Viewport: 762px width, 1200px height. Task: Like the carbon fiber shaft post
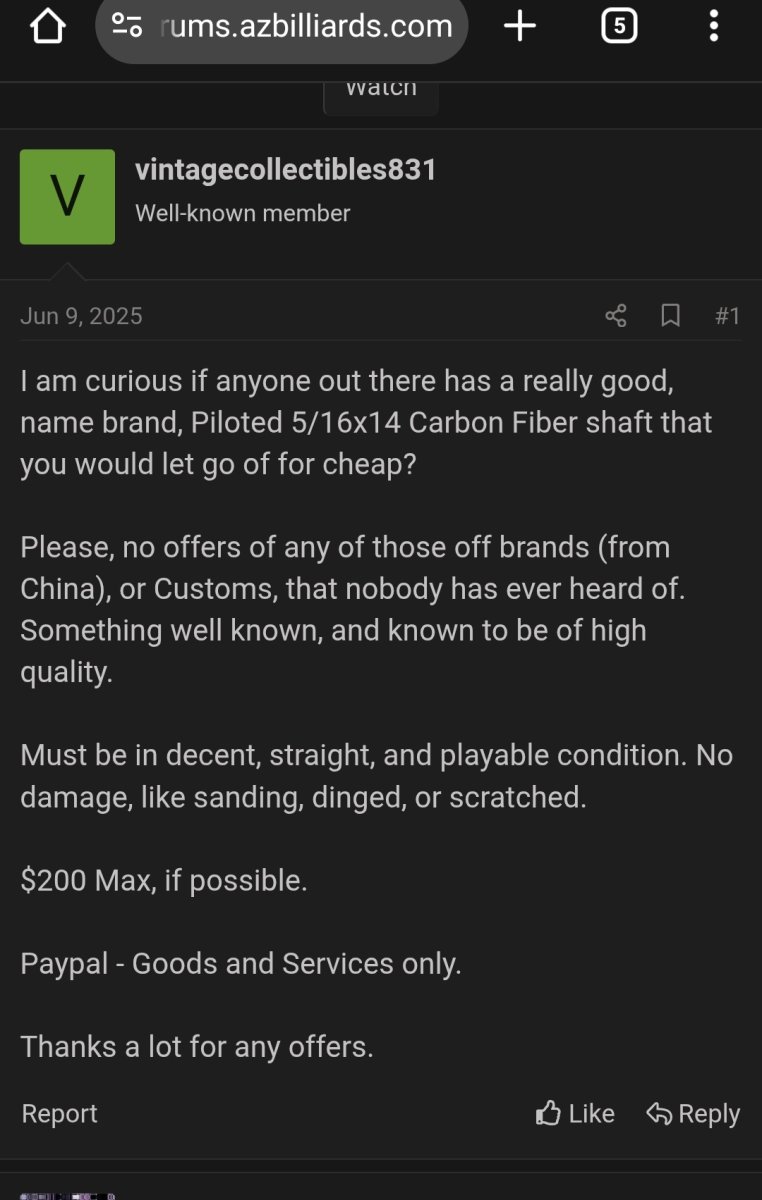coord(575,1113)
